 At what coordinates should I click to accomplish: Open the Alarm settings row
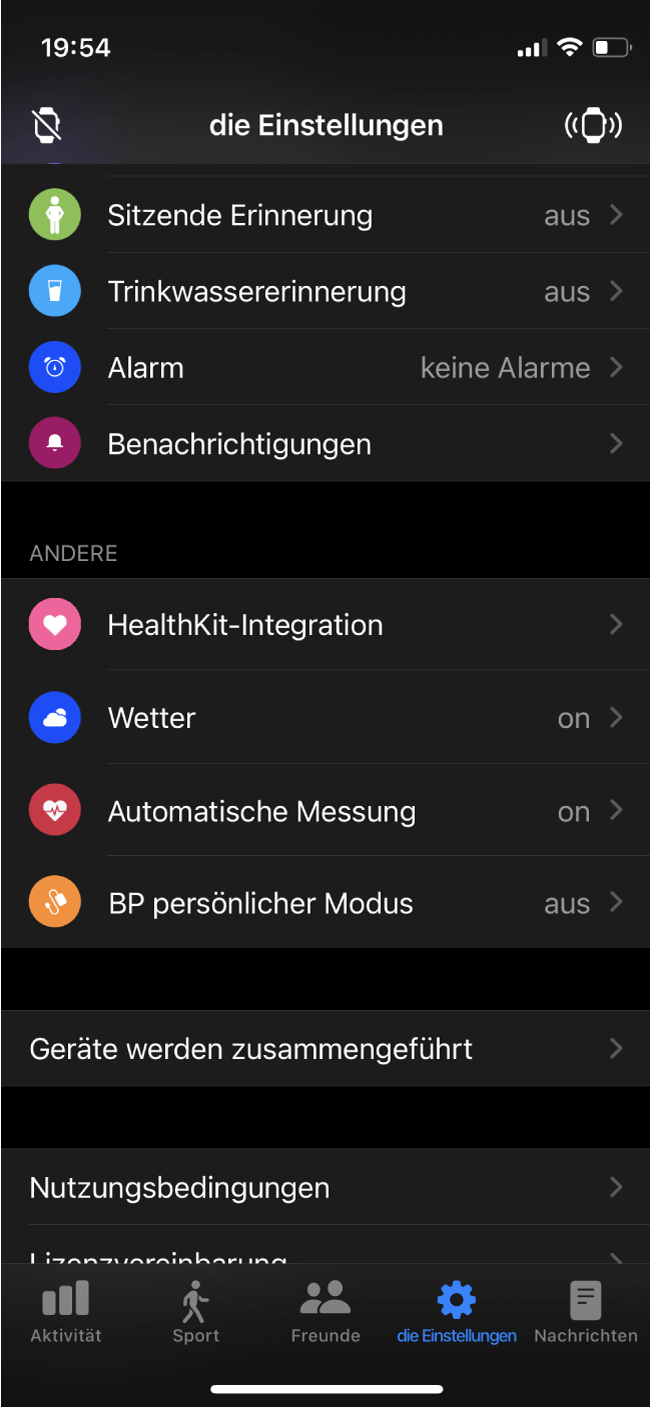(x=325, y=367)
